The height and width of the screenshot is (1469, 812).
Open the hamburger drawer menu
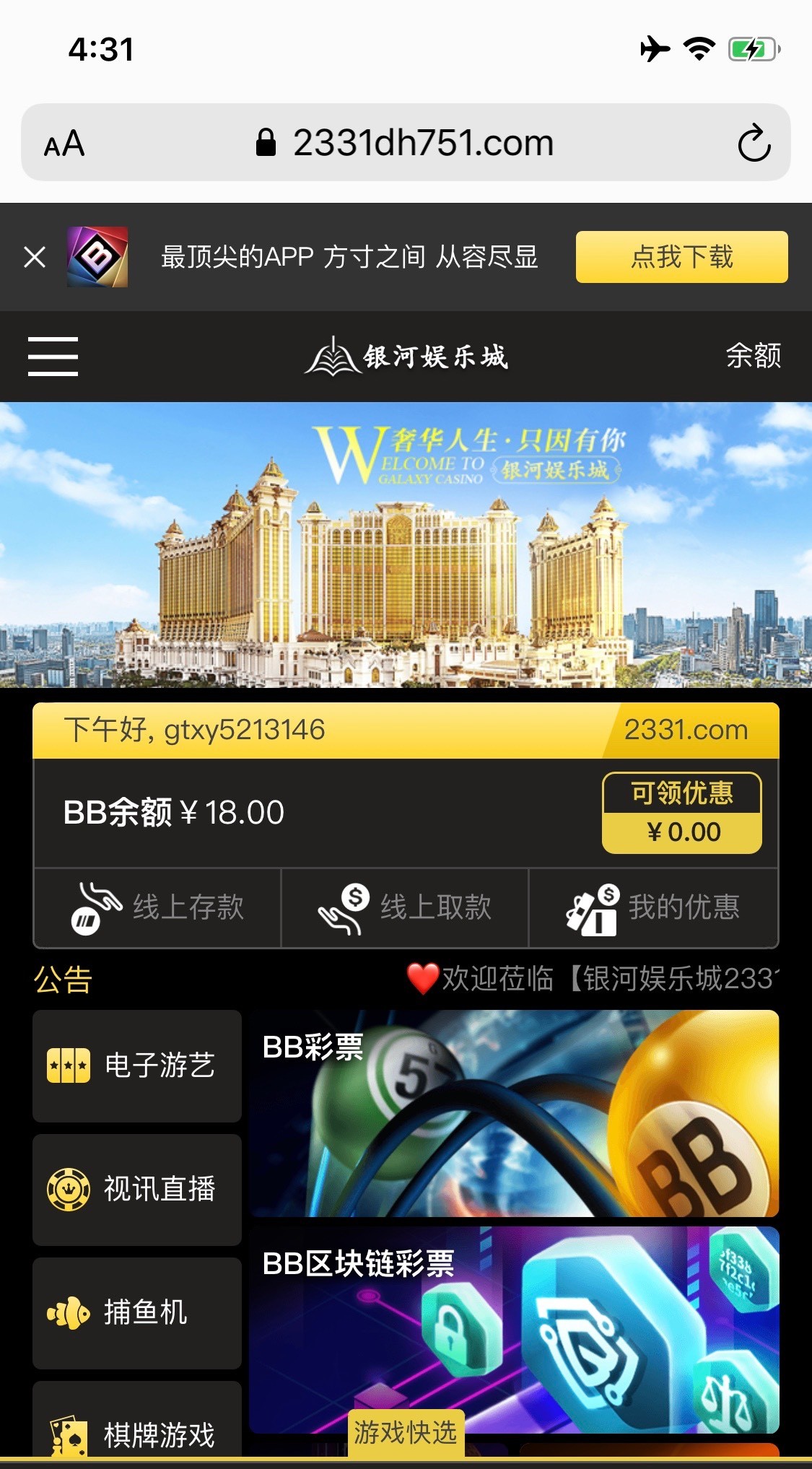53,357
